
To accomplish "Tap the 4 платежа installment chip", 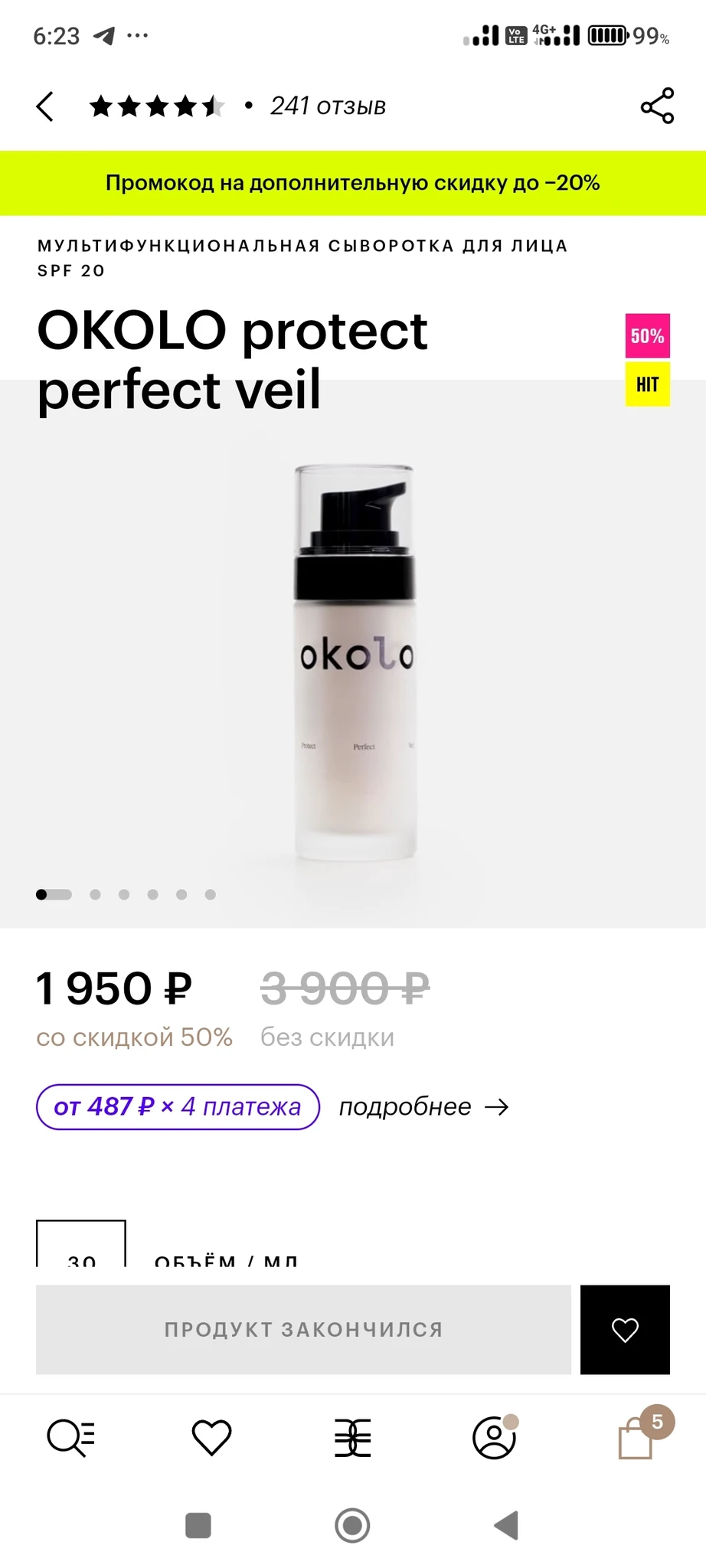I will (178, 1106).
